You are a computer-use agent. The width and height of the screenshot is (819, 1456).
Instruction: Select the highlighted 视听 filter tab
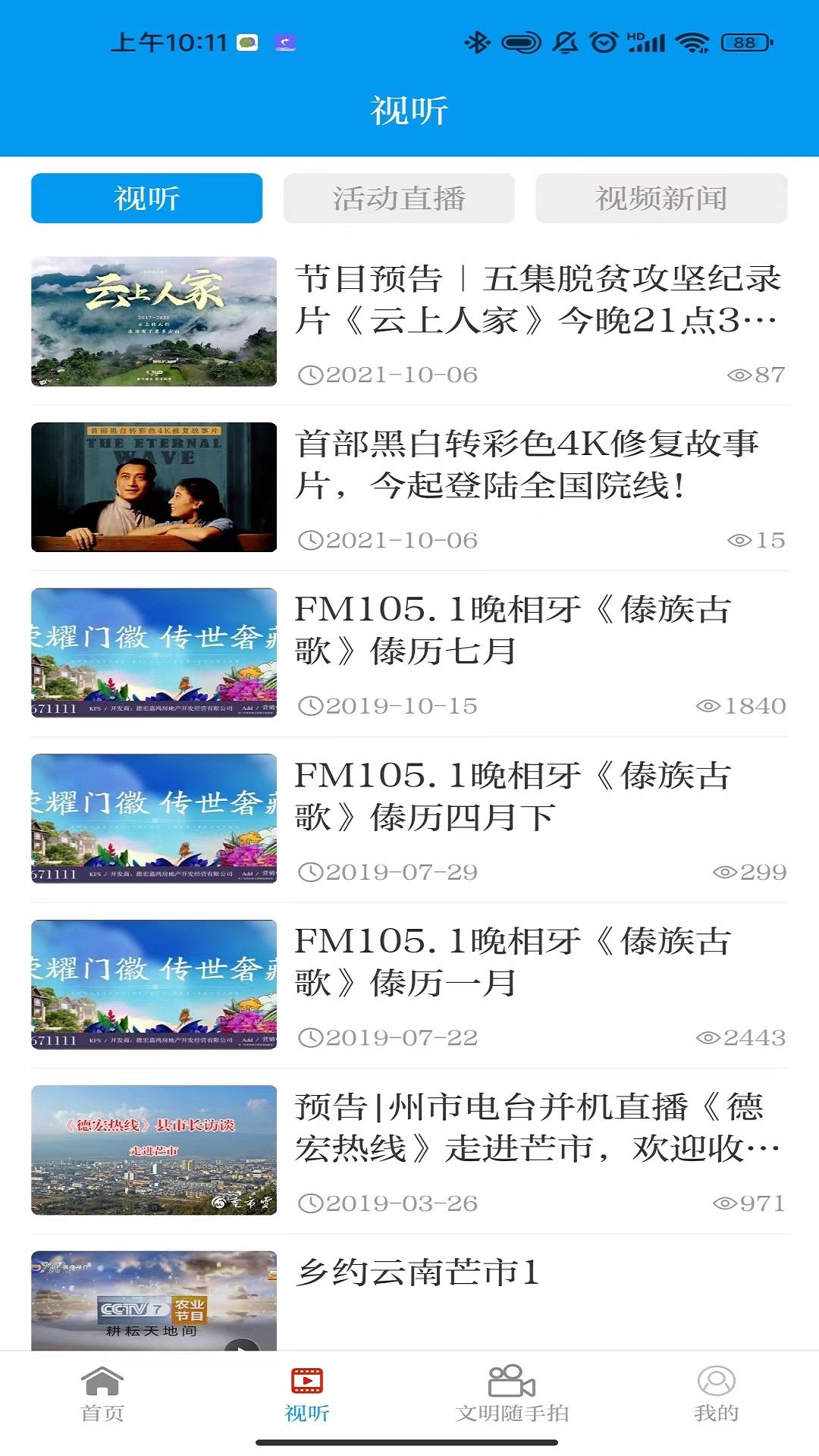point(147,199)
